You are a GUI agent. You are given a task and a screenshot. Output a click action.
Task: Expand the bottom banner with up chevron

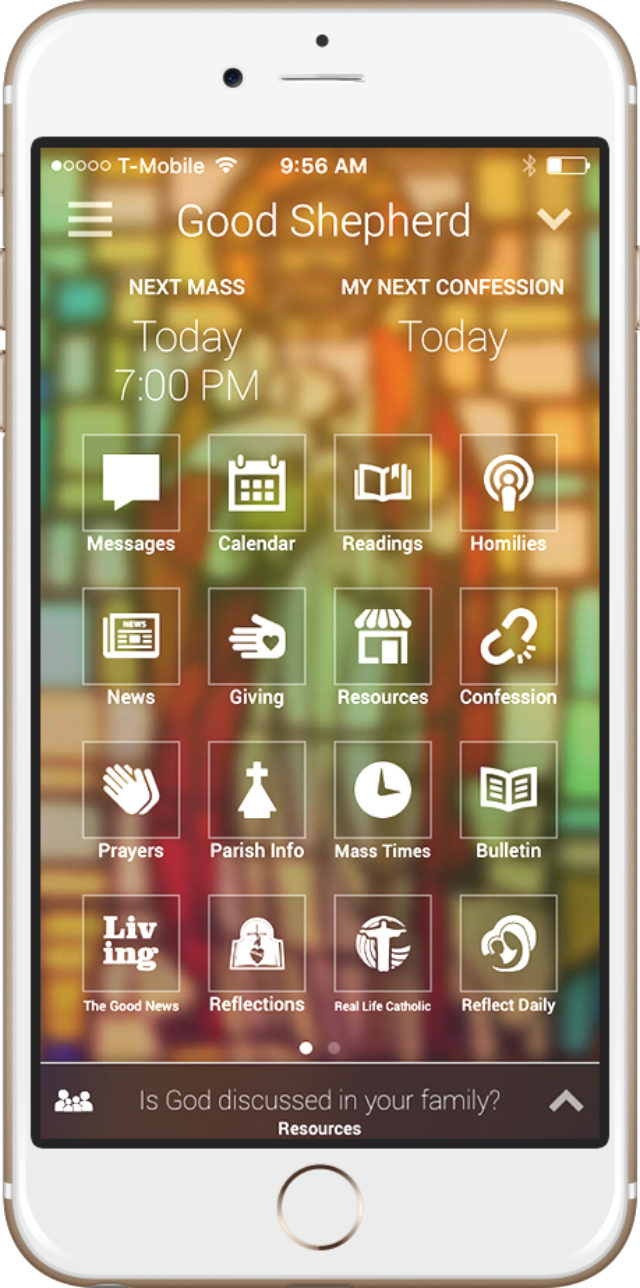566,1101
